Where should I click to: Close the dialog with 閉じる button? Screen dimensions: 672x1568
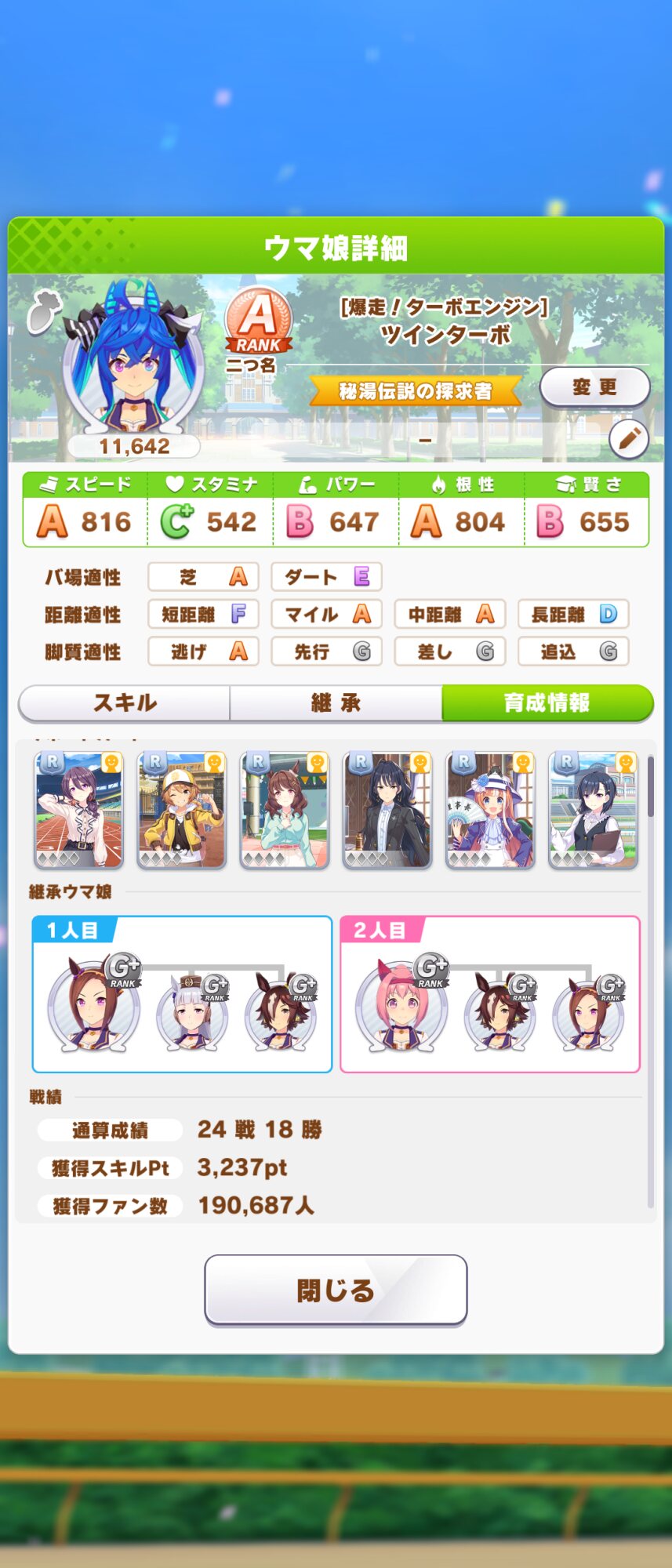336,1290
